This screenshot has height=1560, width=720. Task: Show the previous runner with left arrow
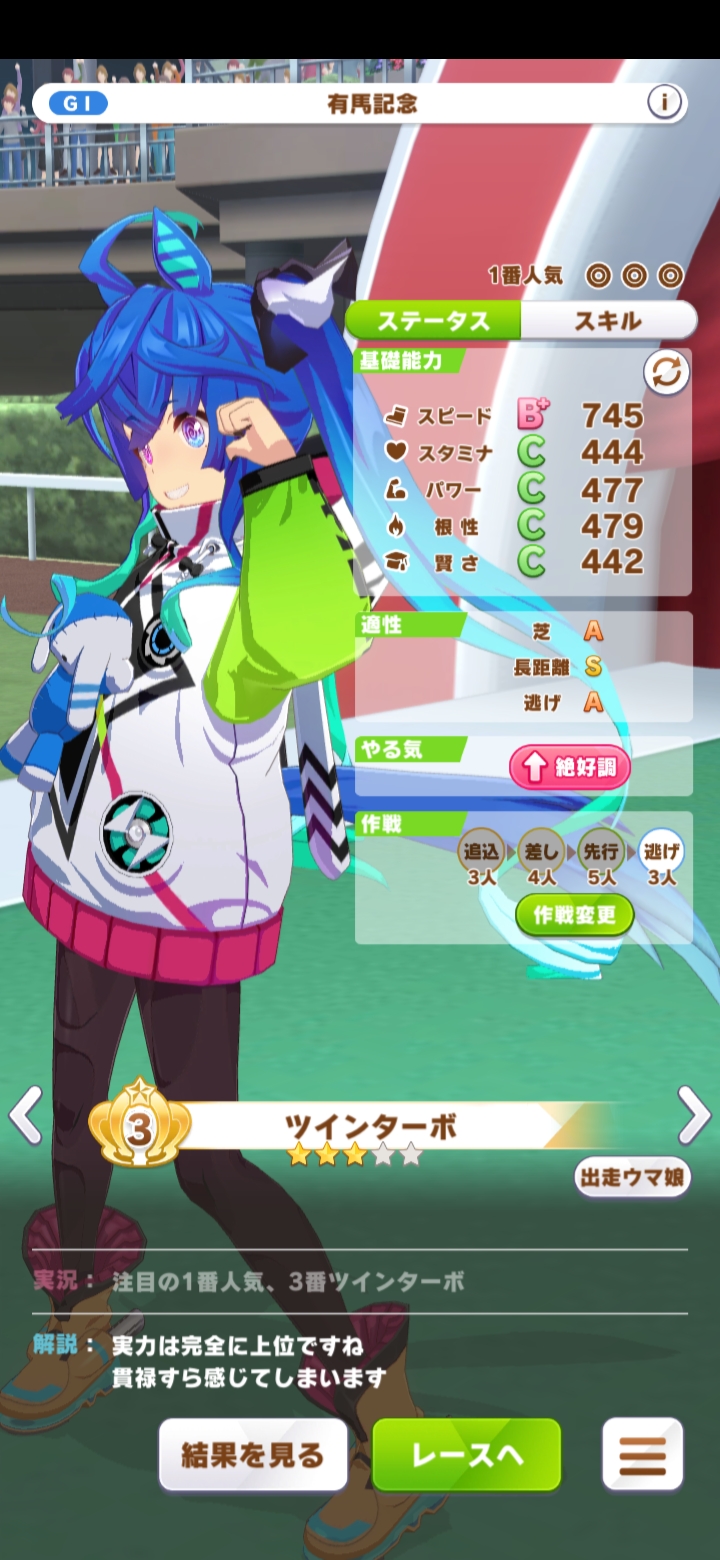point(25,1115)
